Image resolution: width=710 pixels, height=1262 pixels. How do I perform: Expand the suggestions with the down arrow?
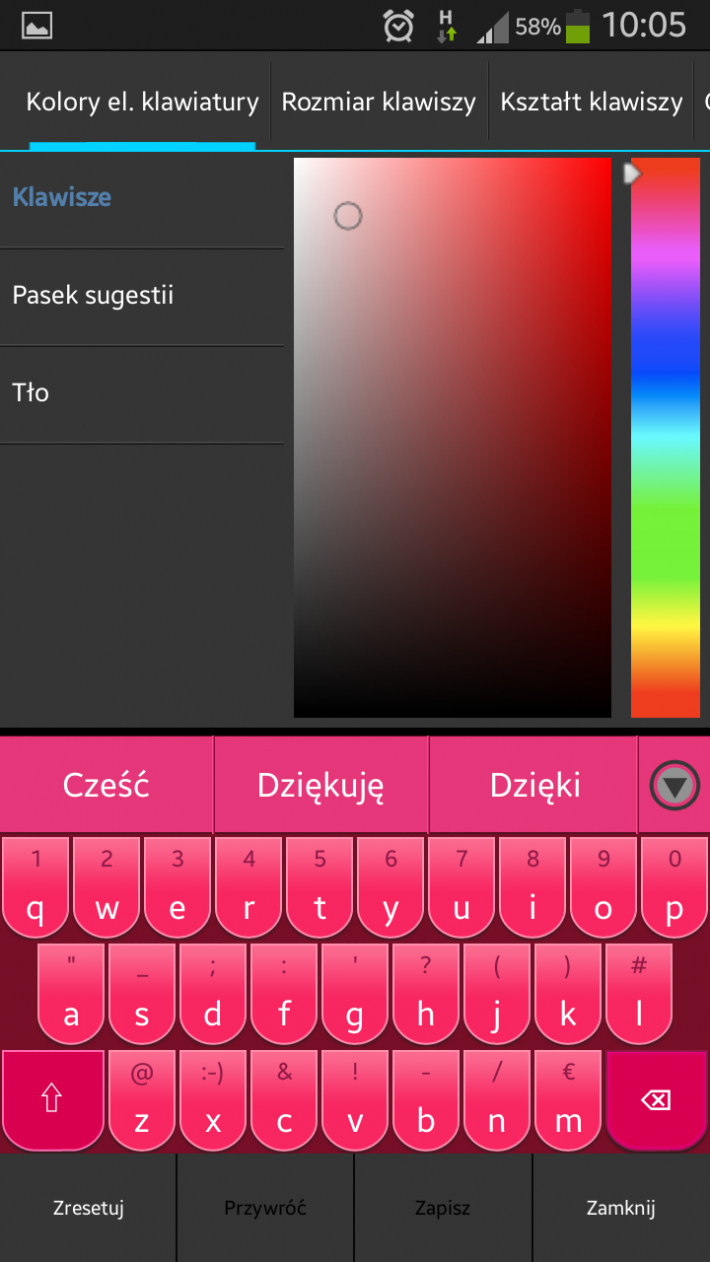(x=675, y=787)
